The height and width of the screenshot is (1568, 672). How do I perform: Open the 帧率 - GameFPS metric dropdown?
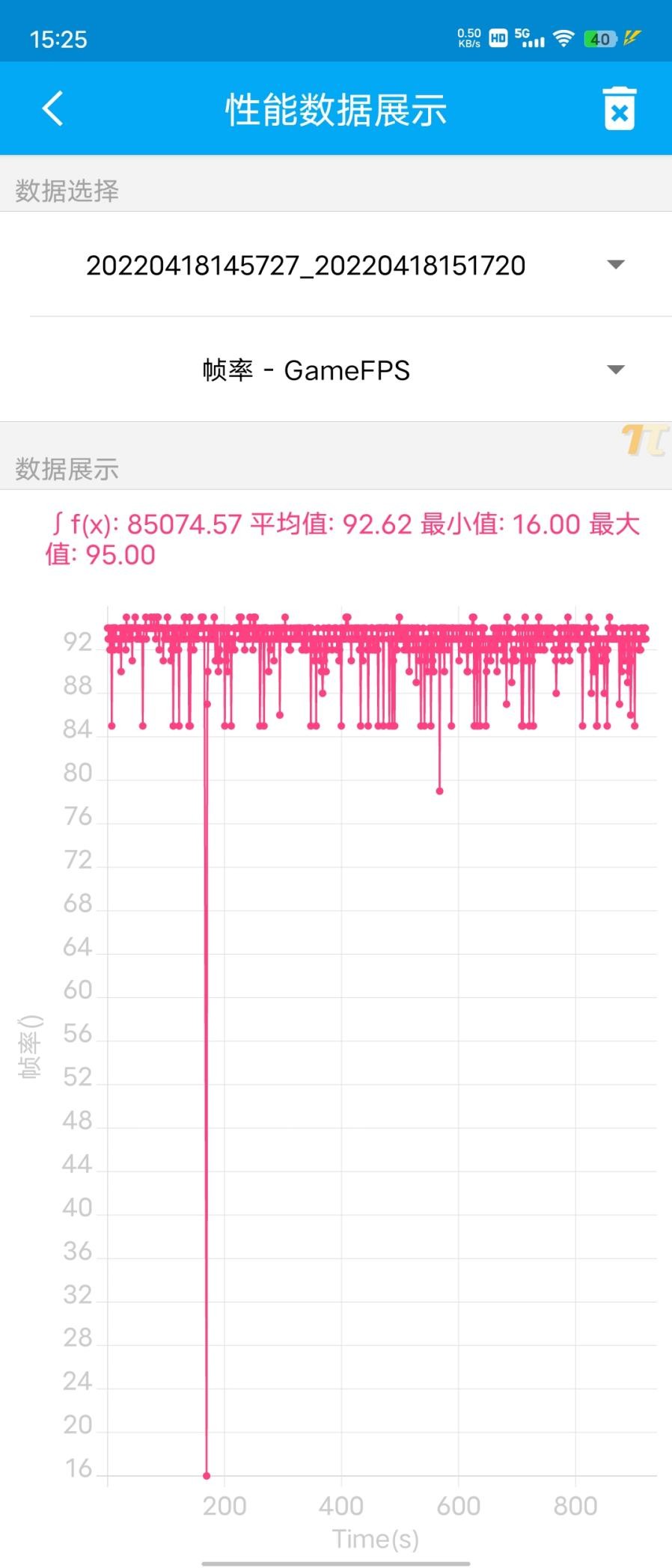[307, 369]
